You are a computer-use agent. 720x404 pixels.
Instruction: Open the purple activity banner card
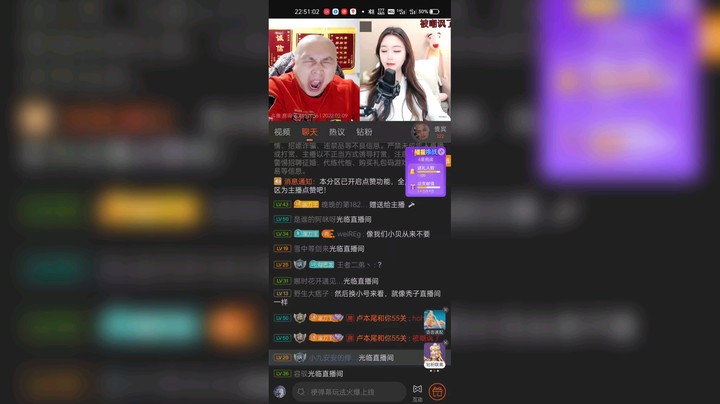425,172
